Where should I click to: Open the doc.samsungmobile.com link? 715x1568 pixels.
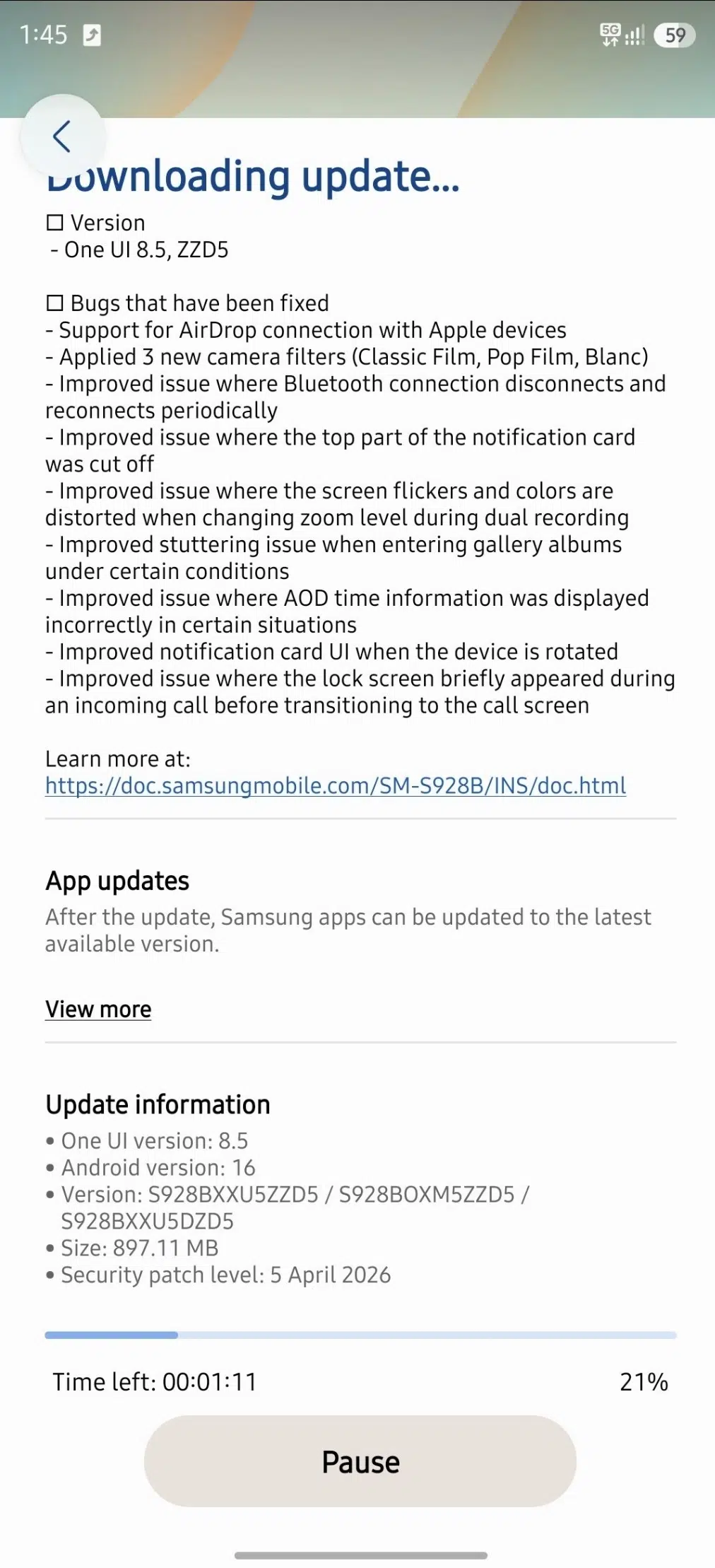click(x=335, y=785)
